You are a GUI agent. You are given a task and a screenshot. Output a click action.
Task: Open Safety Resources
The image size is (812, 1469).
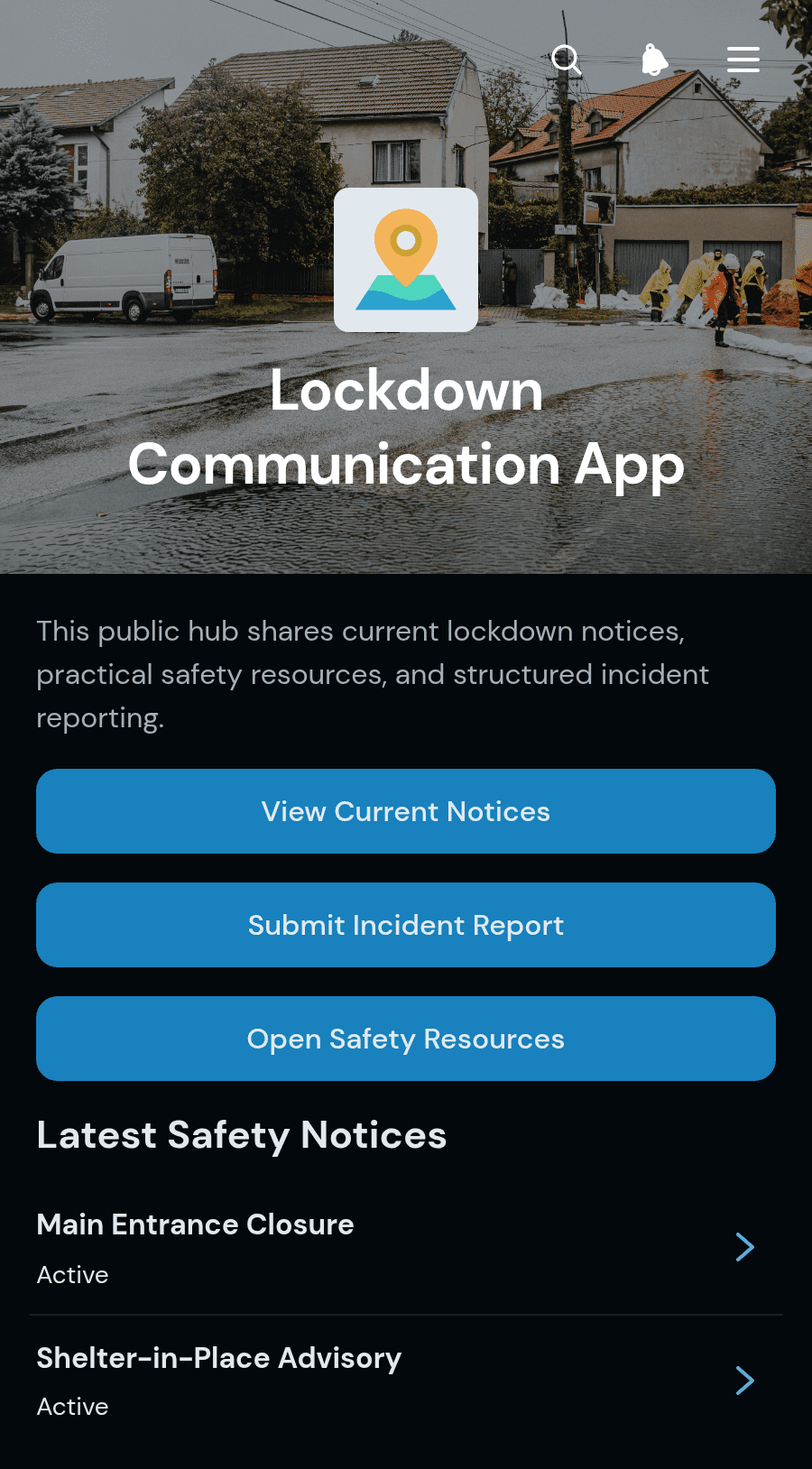[x=406, y=1039]
